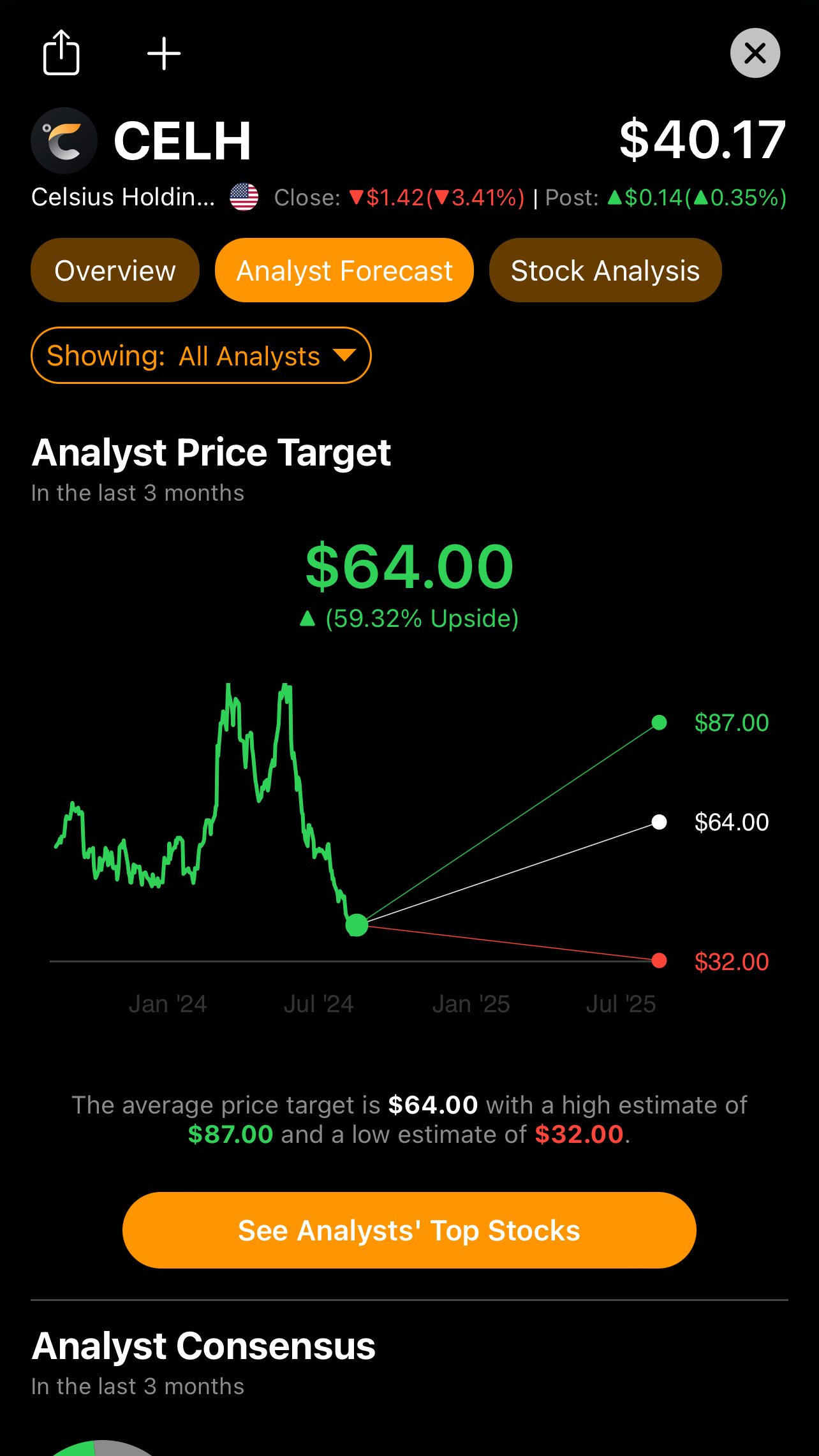Select the Analyst Forecast tab
The width and height of the screenshot is (819, 1456).
[344, 270]
